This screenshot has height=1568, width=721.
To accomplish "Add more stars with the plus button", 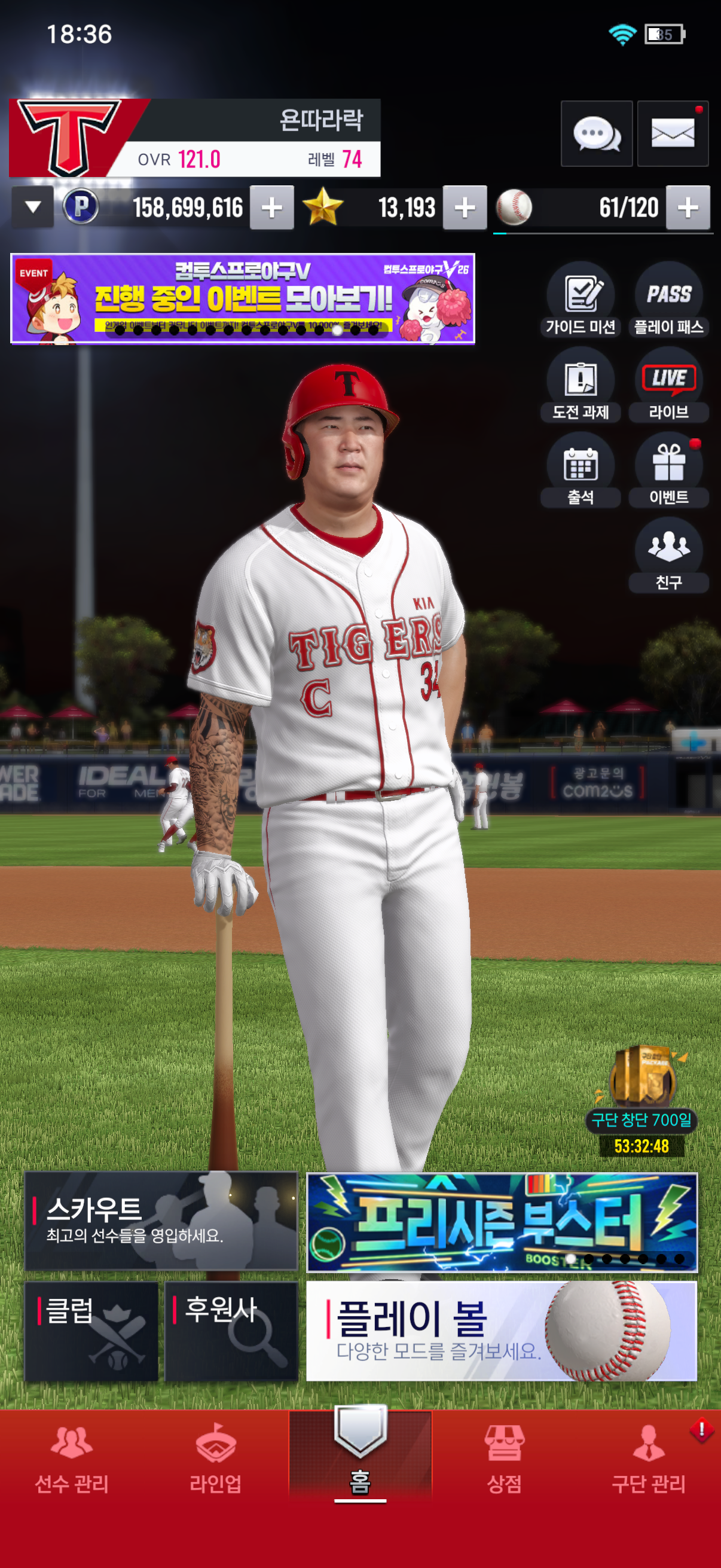I will 465,208.
